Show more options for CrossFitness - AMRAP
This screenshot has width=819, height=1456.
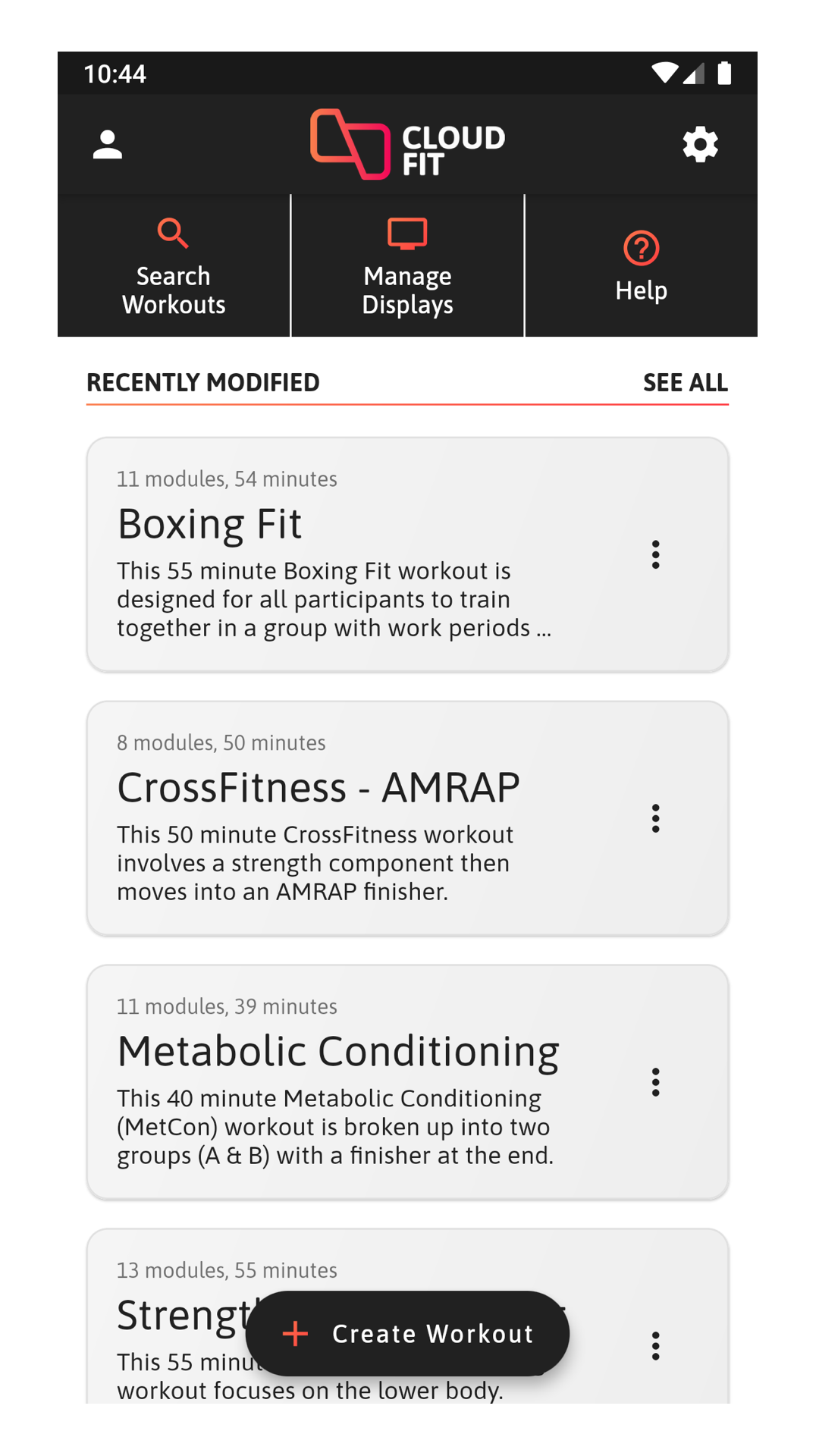pyautogui.click(x=656, y=818)
